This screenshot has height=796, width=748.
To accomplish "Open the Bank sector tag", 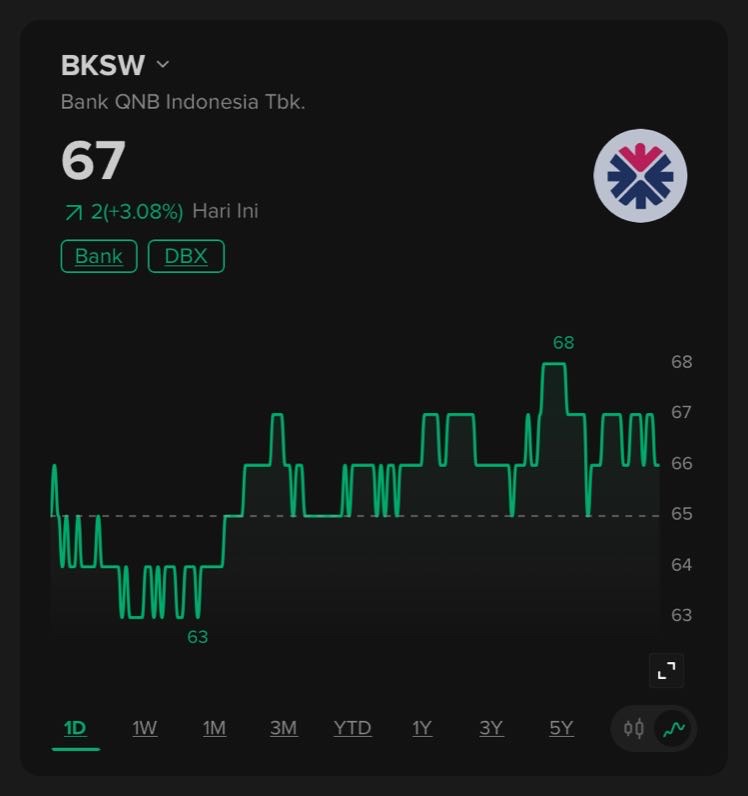I will click(99, 256).
